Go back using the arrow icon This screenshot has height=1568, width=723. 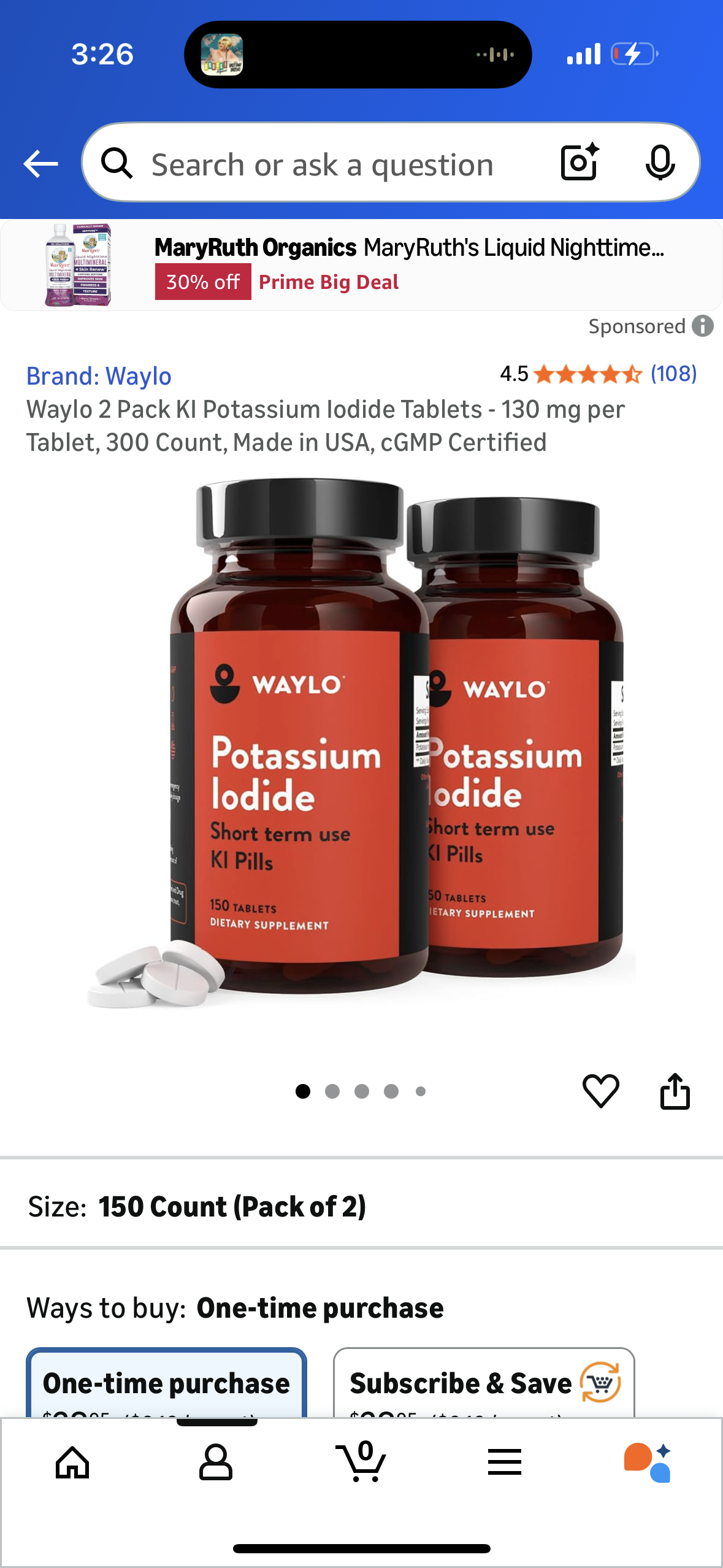(x=40, y=164)
